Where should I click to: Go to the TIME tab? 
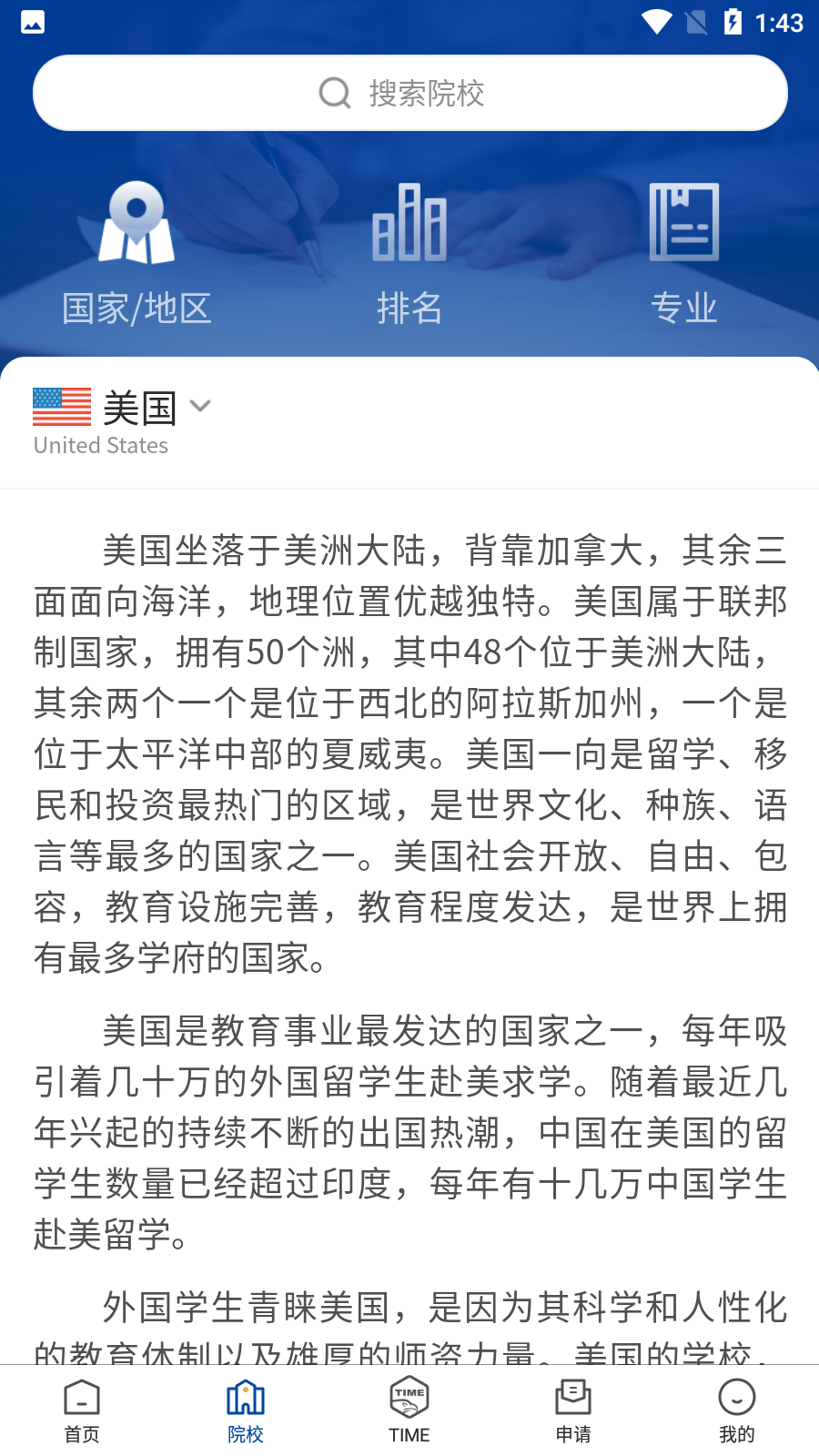(x=409, y=1411)
